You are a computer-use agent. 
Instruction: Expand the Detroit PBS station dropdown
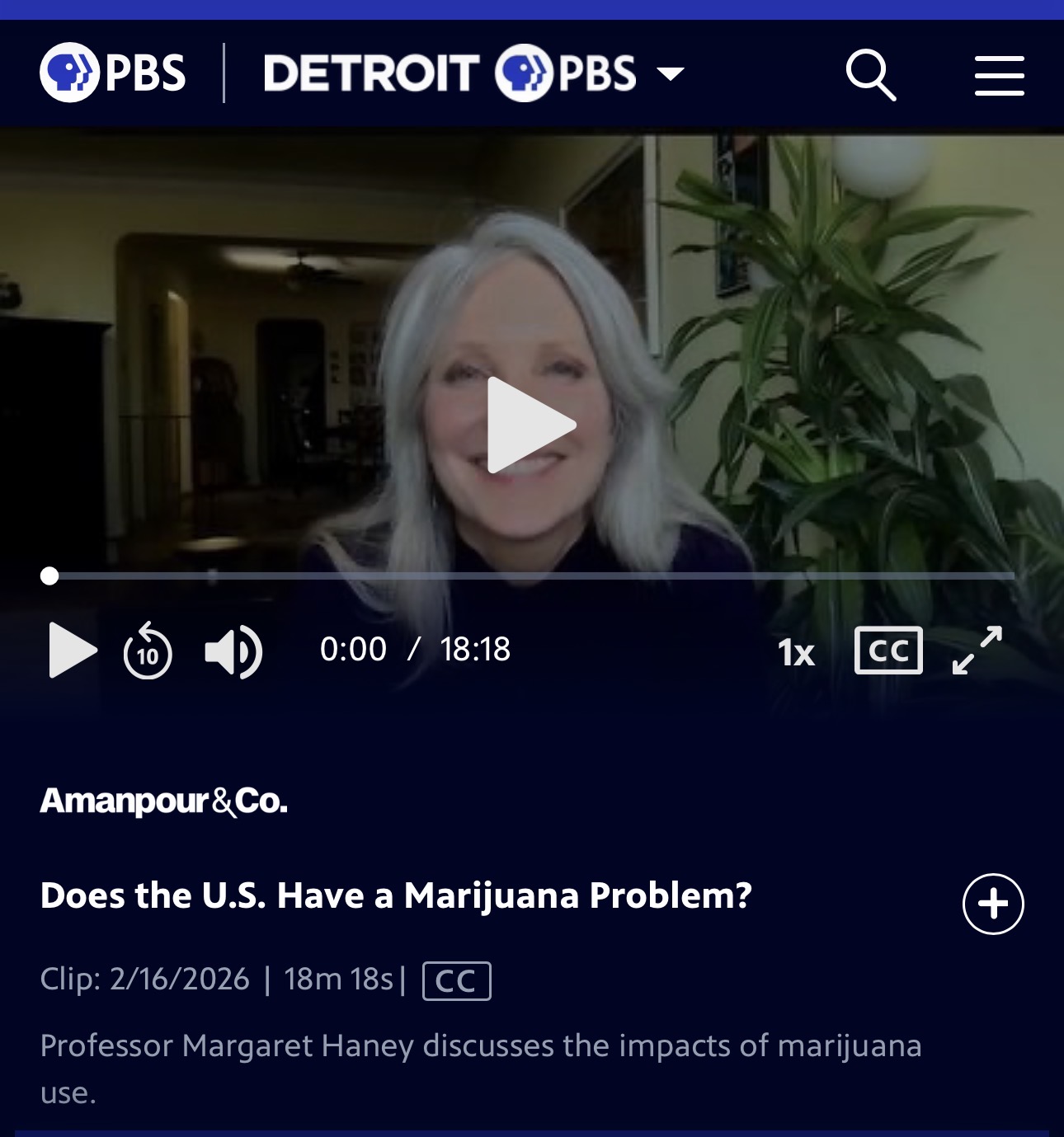[670, 74]
